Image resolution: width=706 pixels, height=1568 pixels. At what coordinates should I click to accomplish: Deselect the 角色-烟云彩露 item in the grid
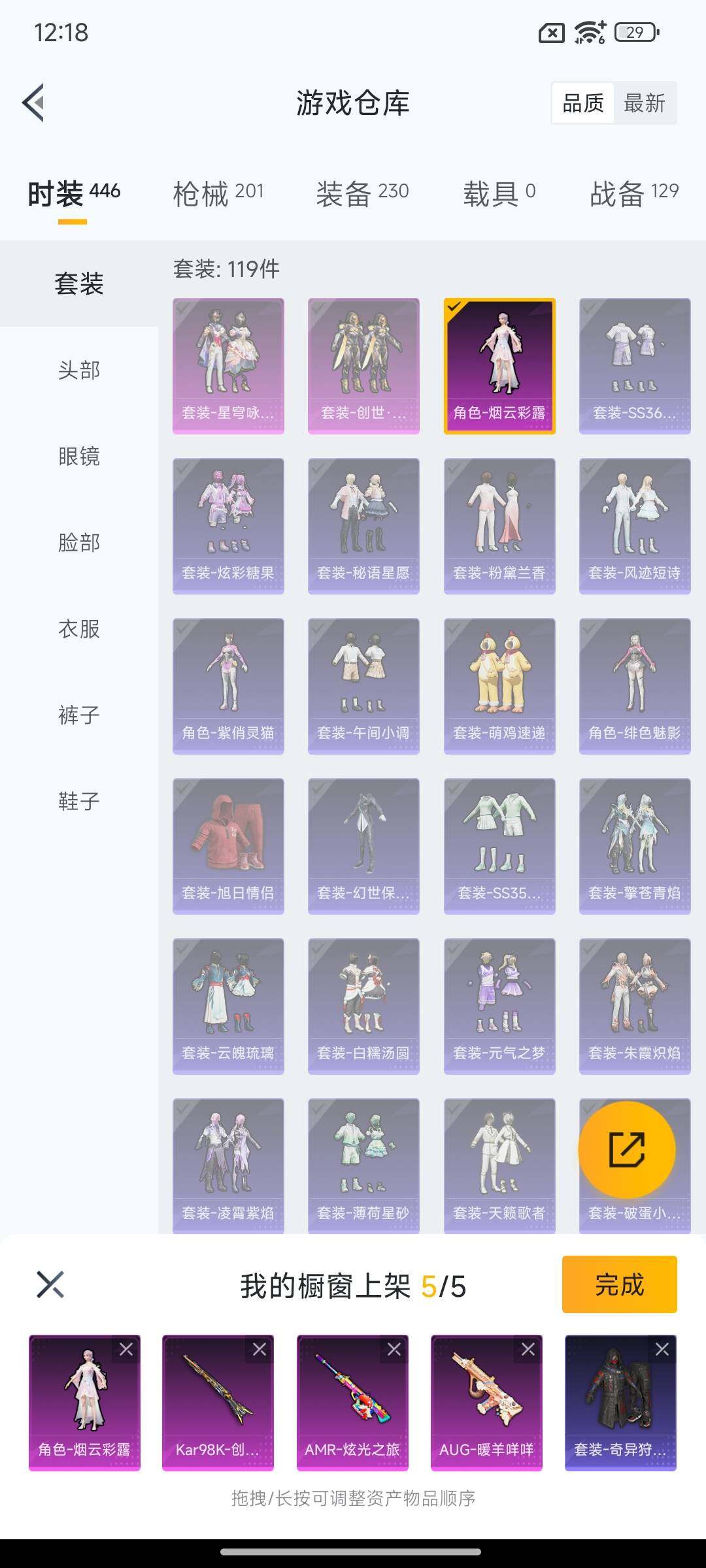499,366
